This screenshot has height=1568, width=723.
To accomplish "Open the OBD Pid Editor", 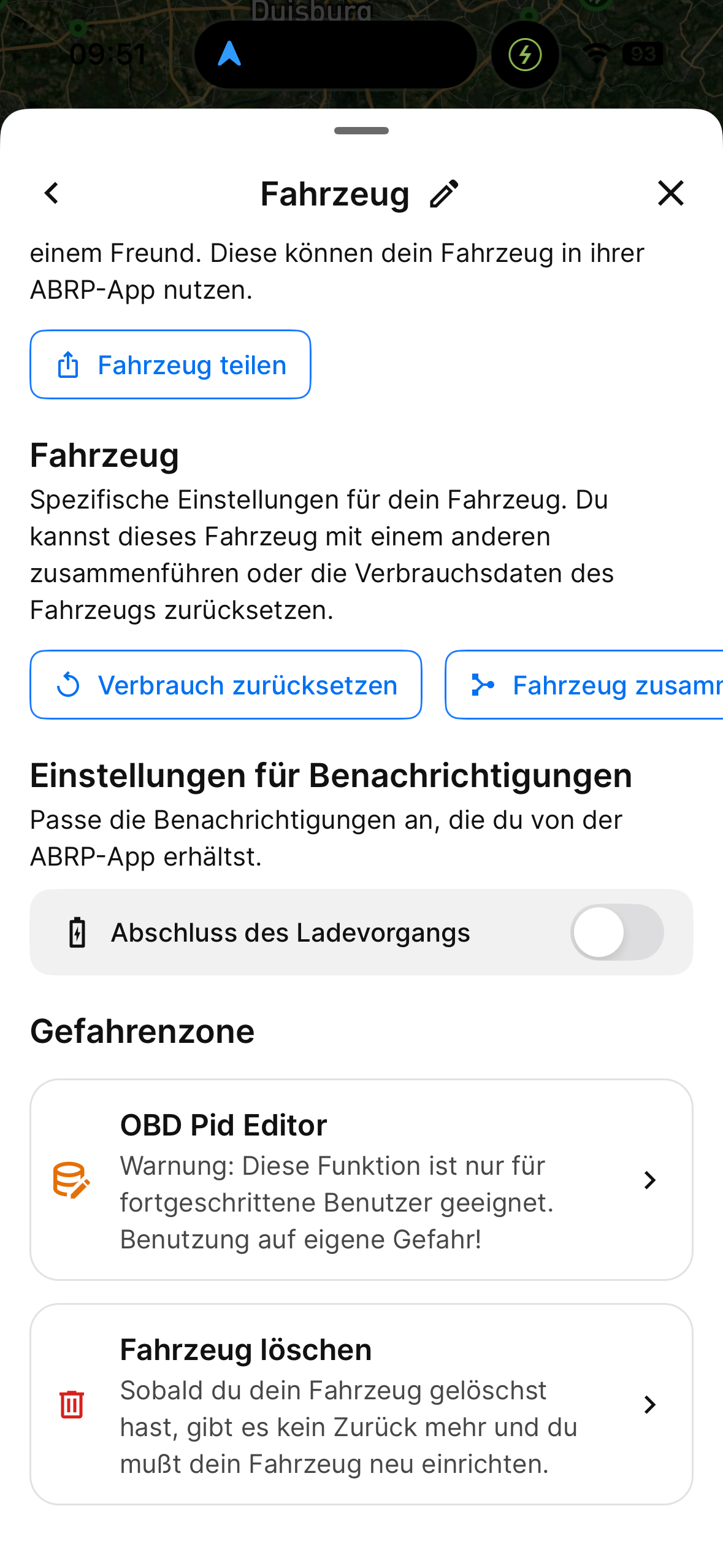I will coord(361,1180).
